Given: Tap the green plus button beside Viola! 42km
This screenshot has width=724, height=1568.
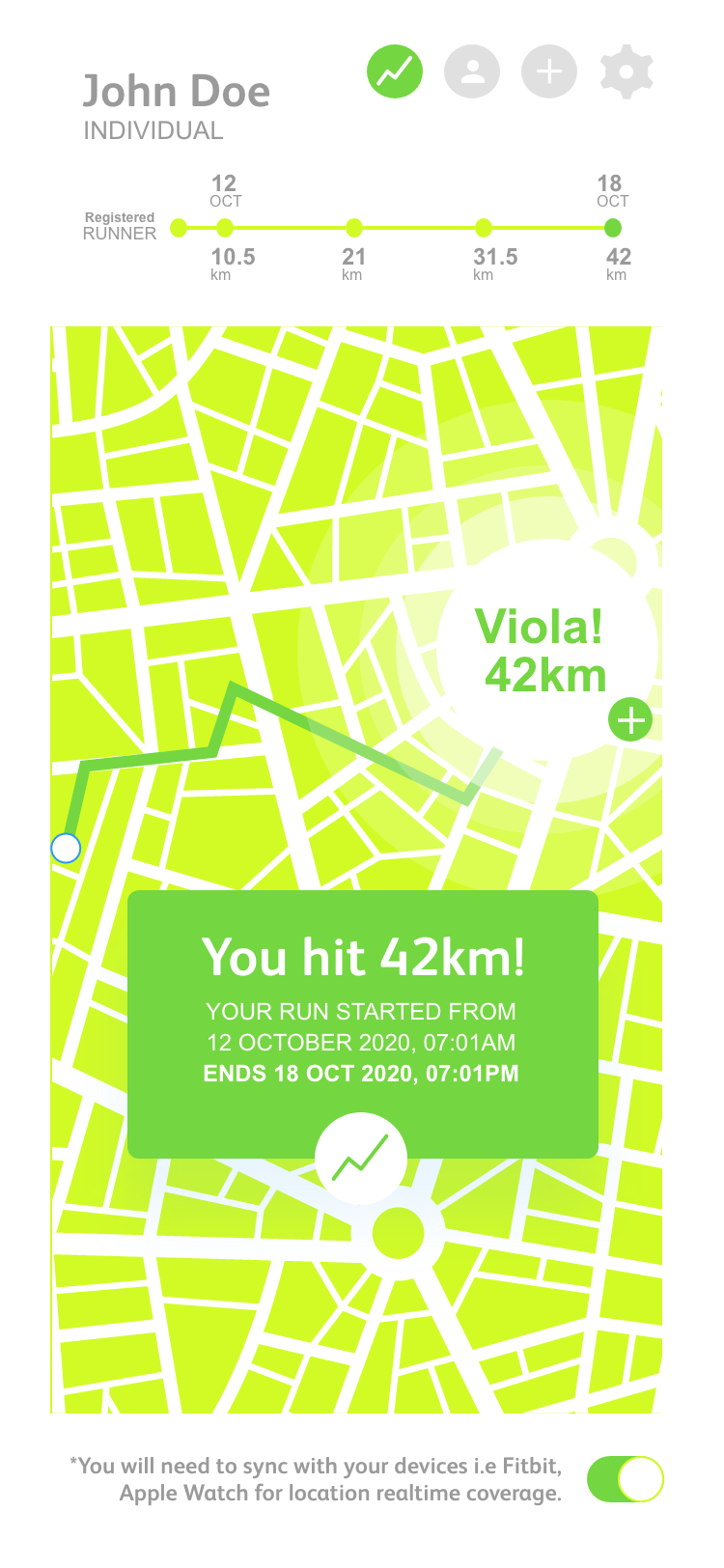Looking at the screenshot, I should click(x=630, y=720).
